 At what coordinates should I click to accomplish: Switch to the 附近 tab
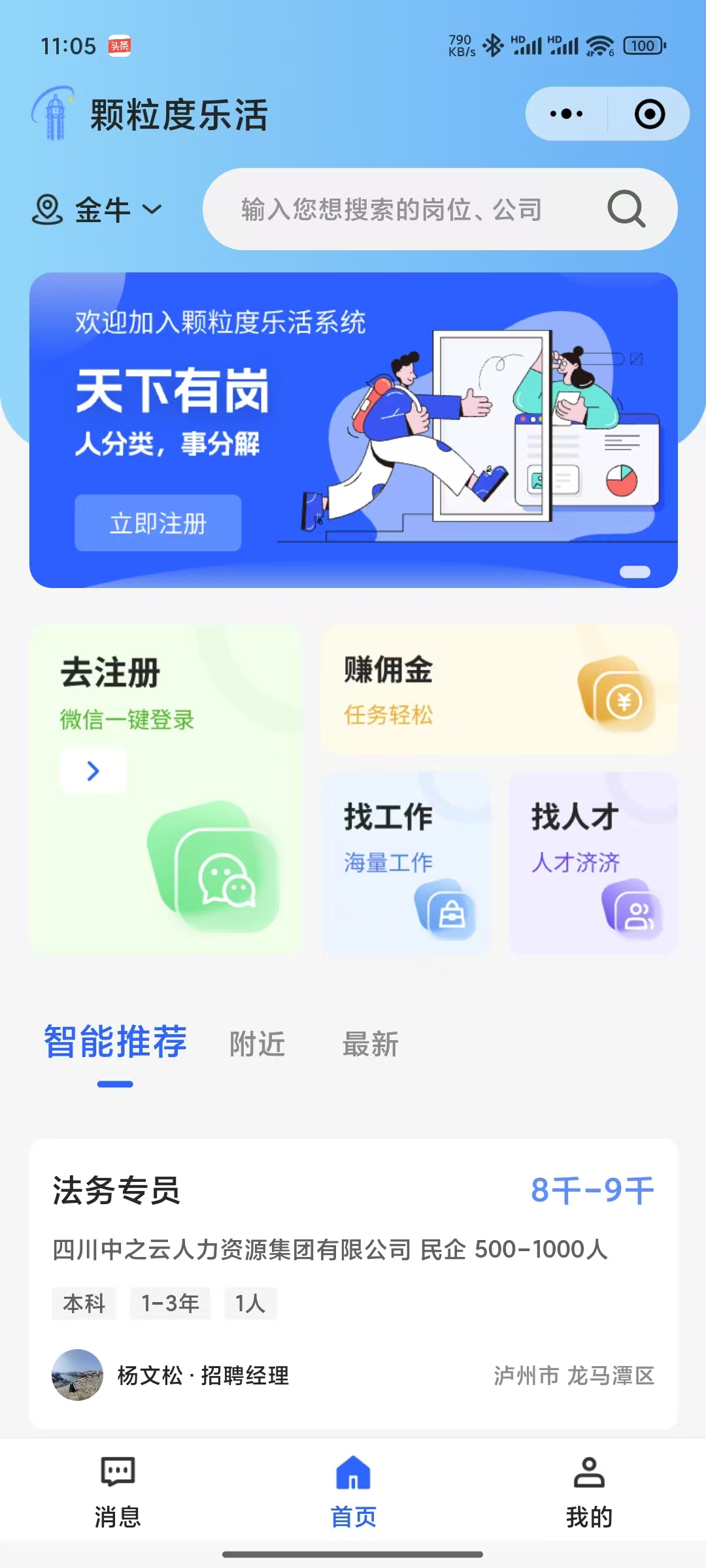tap(257, 1044)
